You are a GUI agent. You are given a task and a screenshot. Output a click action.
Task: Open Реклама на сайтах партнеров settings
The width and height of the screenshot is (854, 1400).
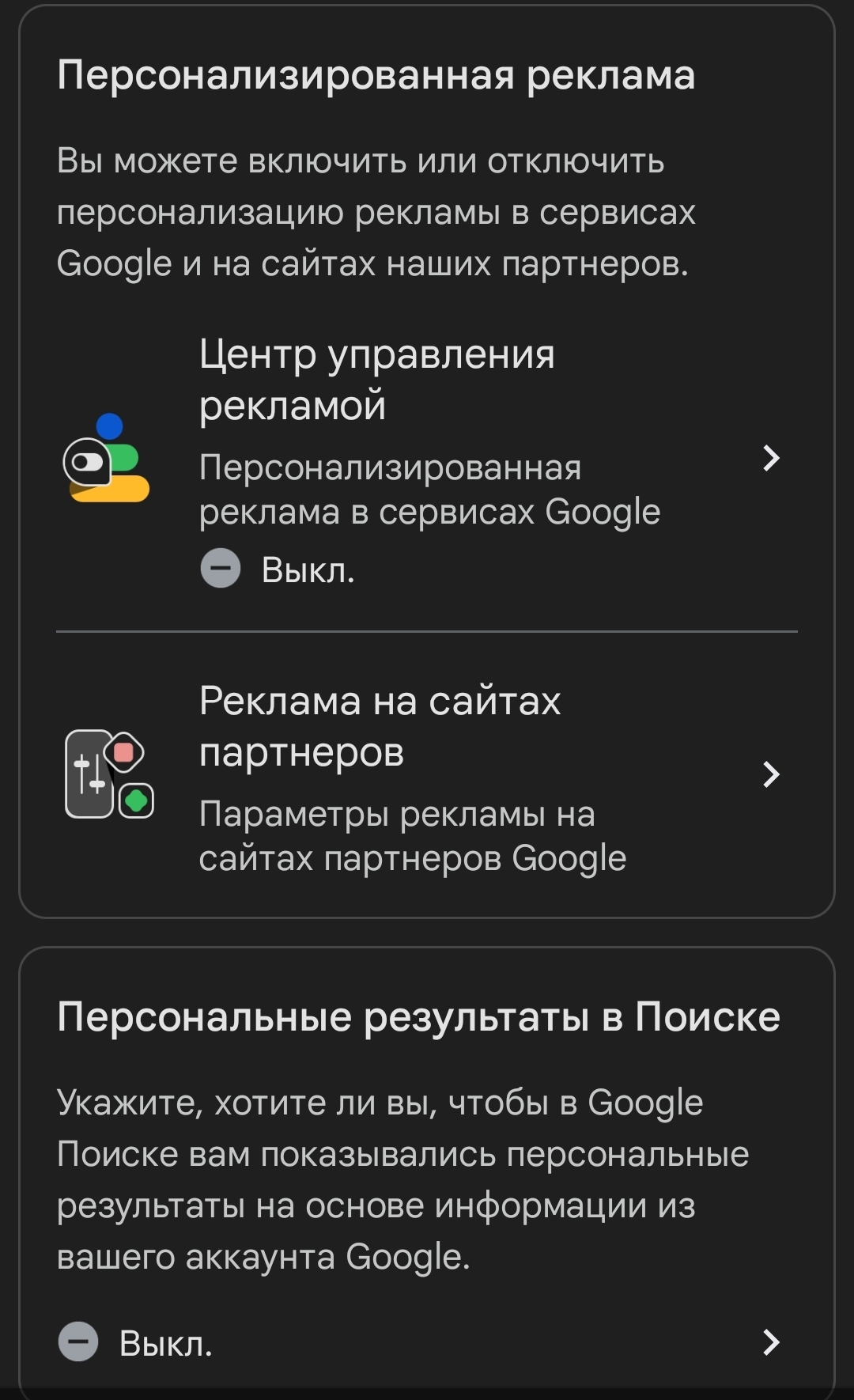point(427,775)
